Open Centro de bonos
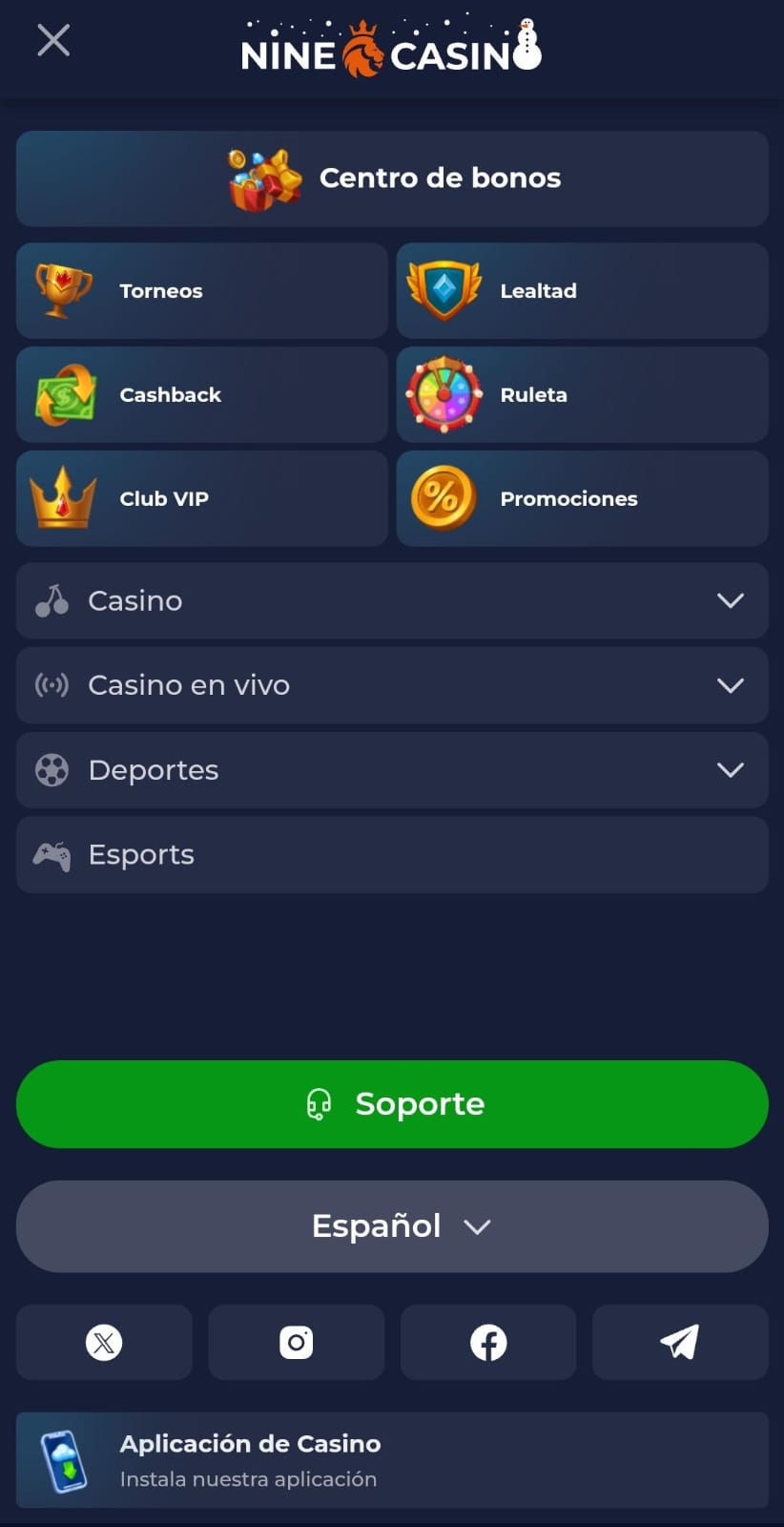The width and height of the screenshot is (784, 1527). tap(392, 178)
